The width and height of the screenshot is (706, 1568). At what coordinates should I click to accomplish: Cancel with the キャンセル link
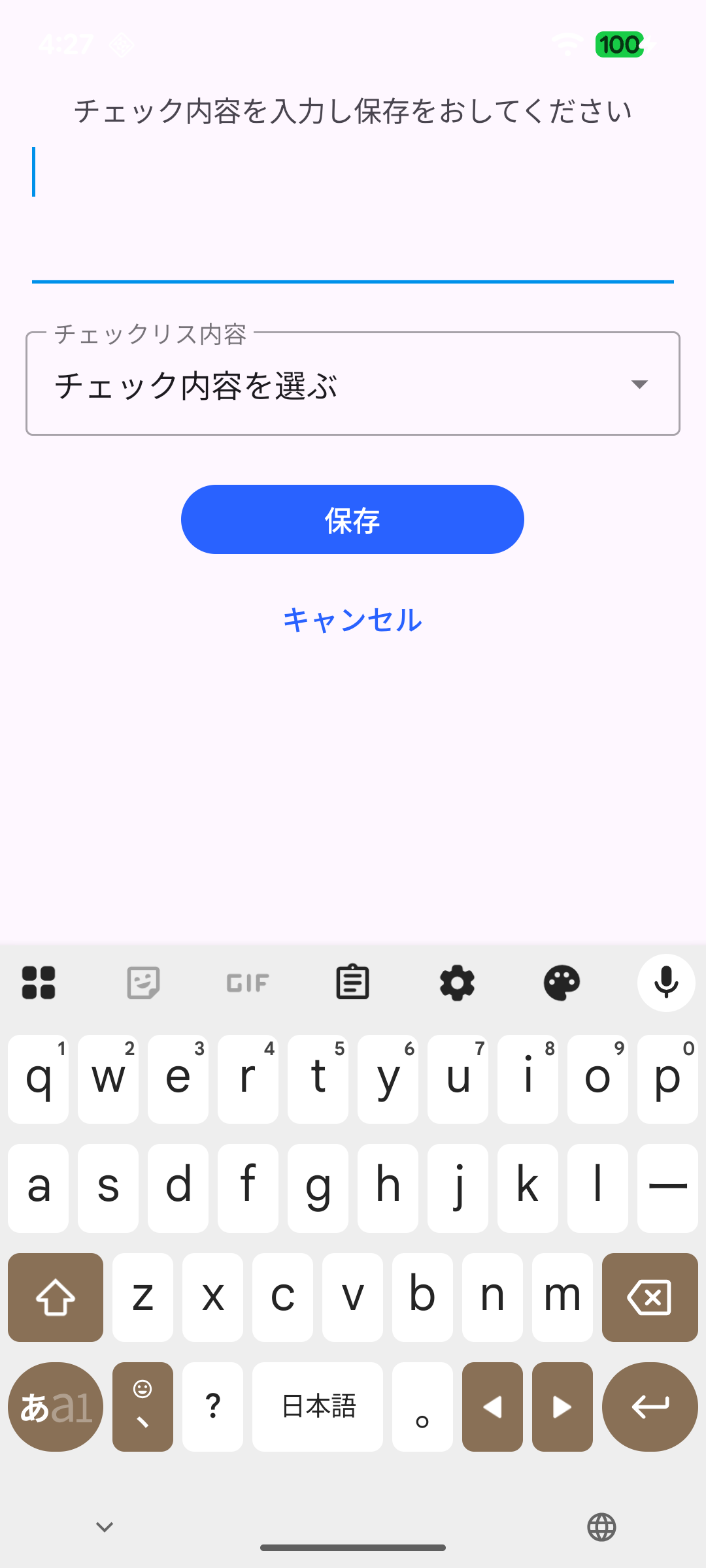[x=352, y=619]
